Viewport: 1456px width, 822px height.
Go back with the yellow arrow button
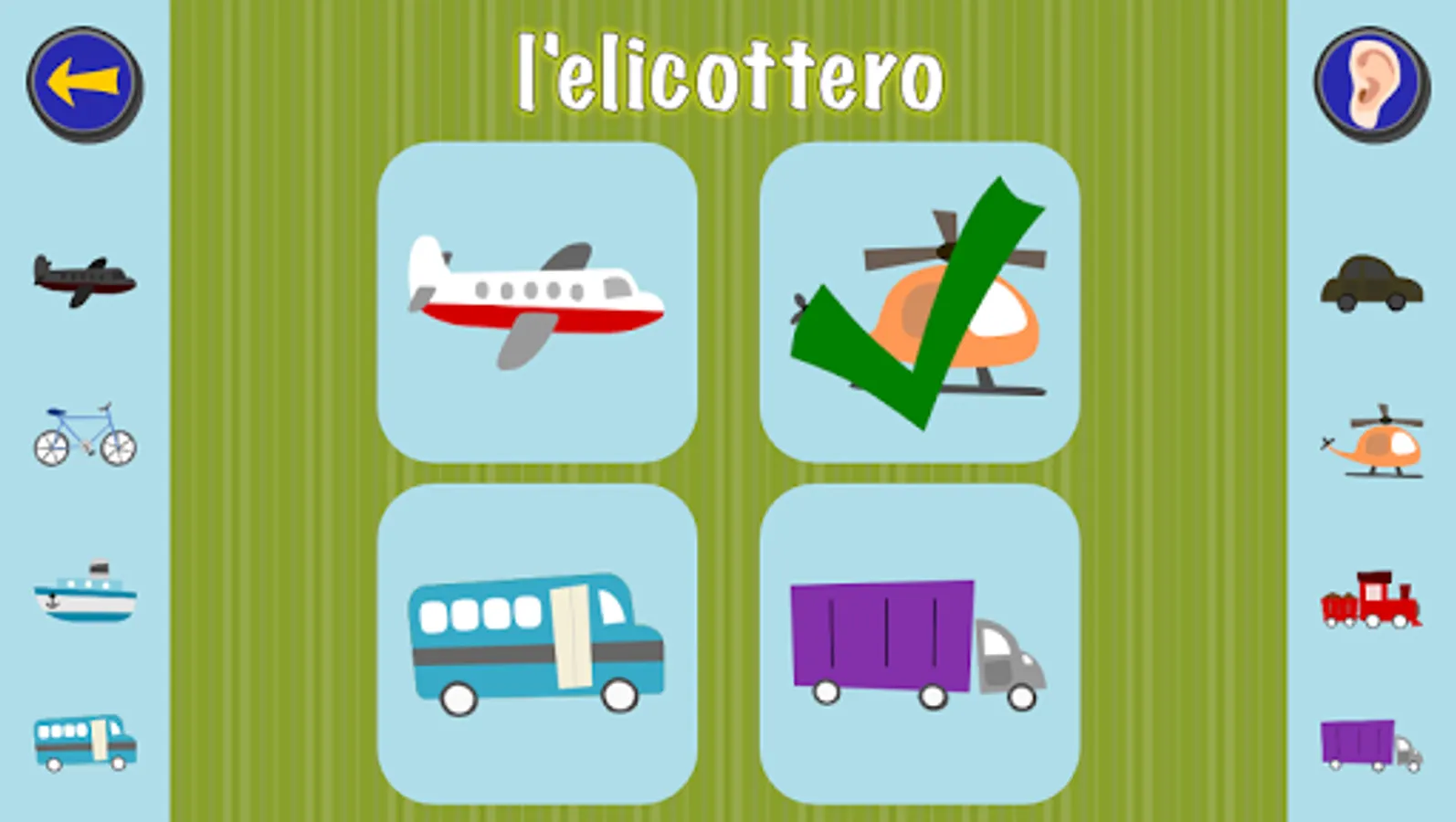click(x=84, y=84)
